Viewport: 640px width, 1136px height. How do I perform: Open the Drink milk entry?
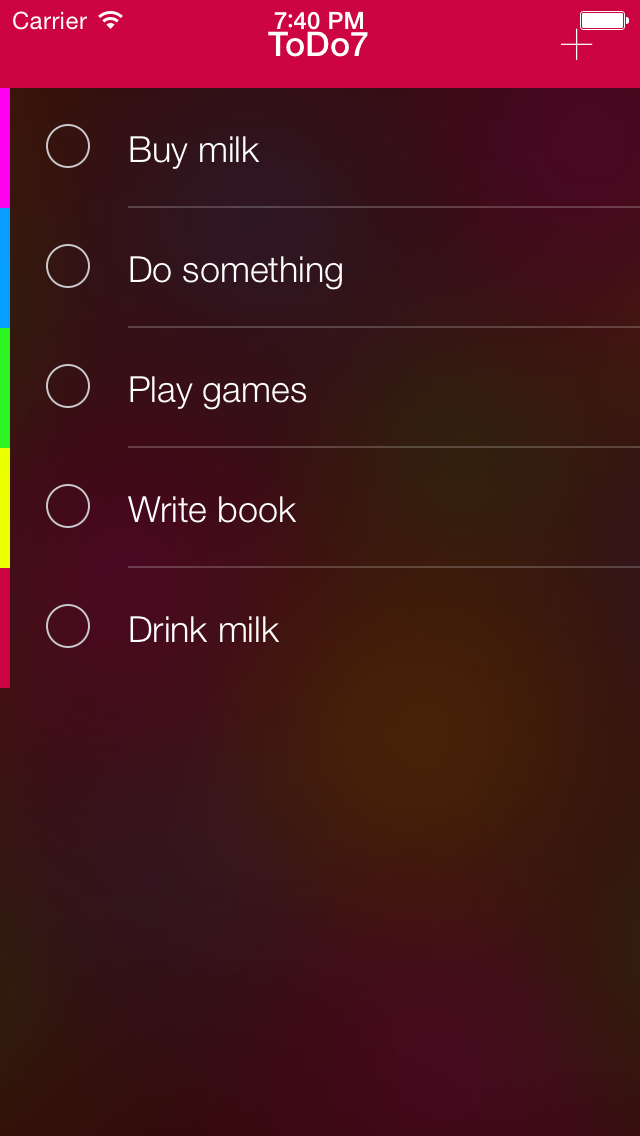click(x=204, y=630)
